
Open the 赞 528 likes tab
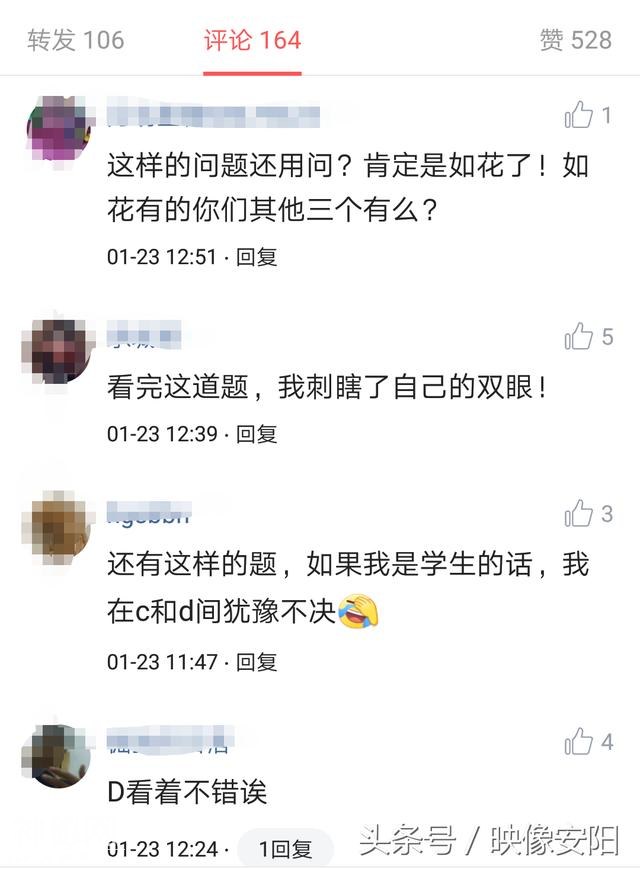tap(575, 40)
